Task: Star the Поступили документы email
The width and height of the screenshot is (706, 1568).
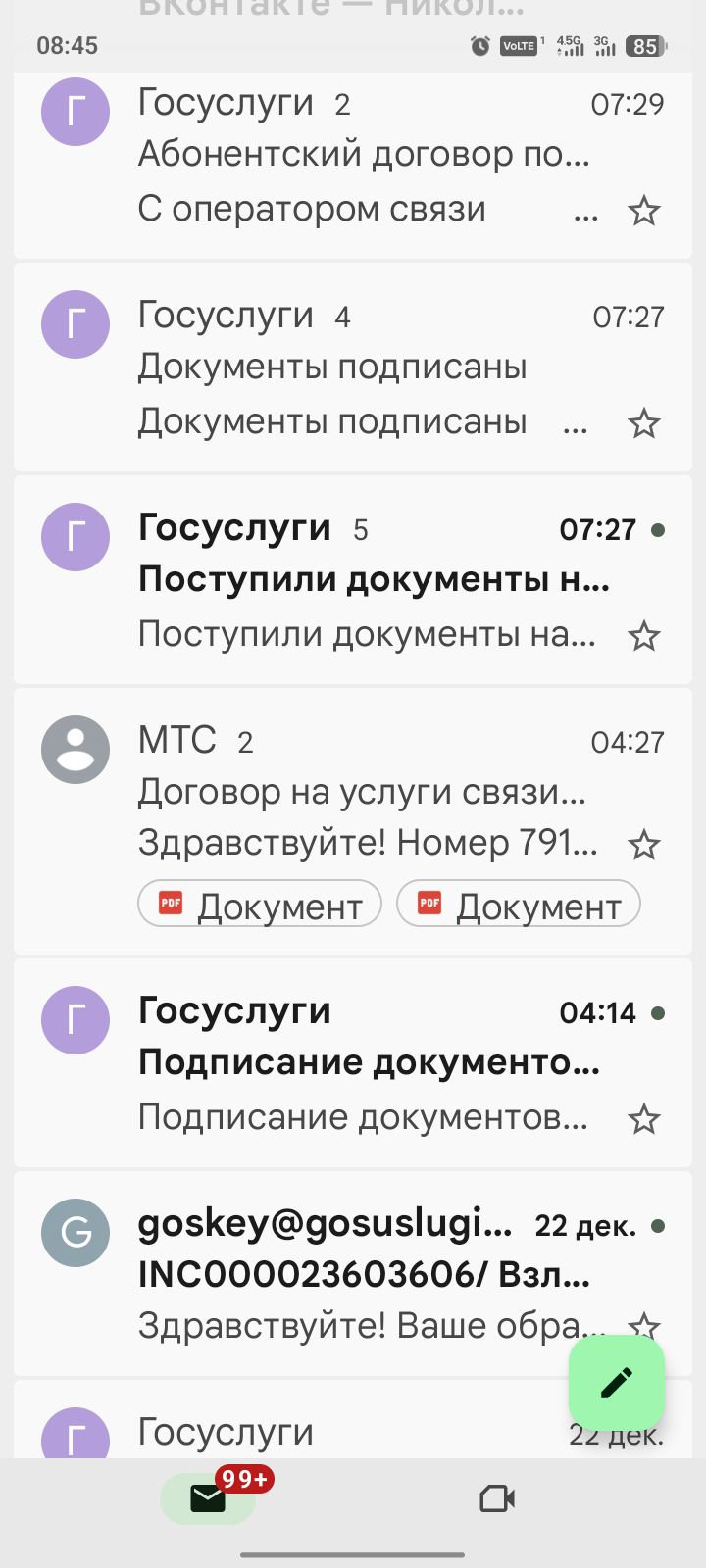Action: (643, 636)
